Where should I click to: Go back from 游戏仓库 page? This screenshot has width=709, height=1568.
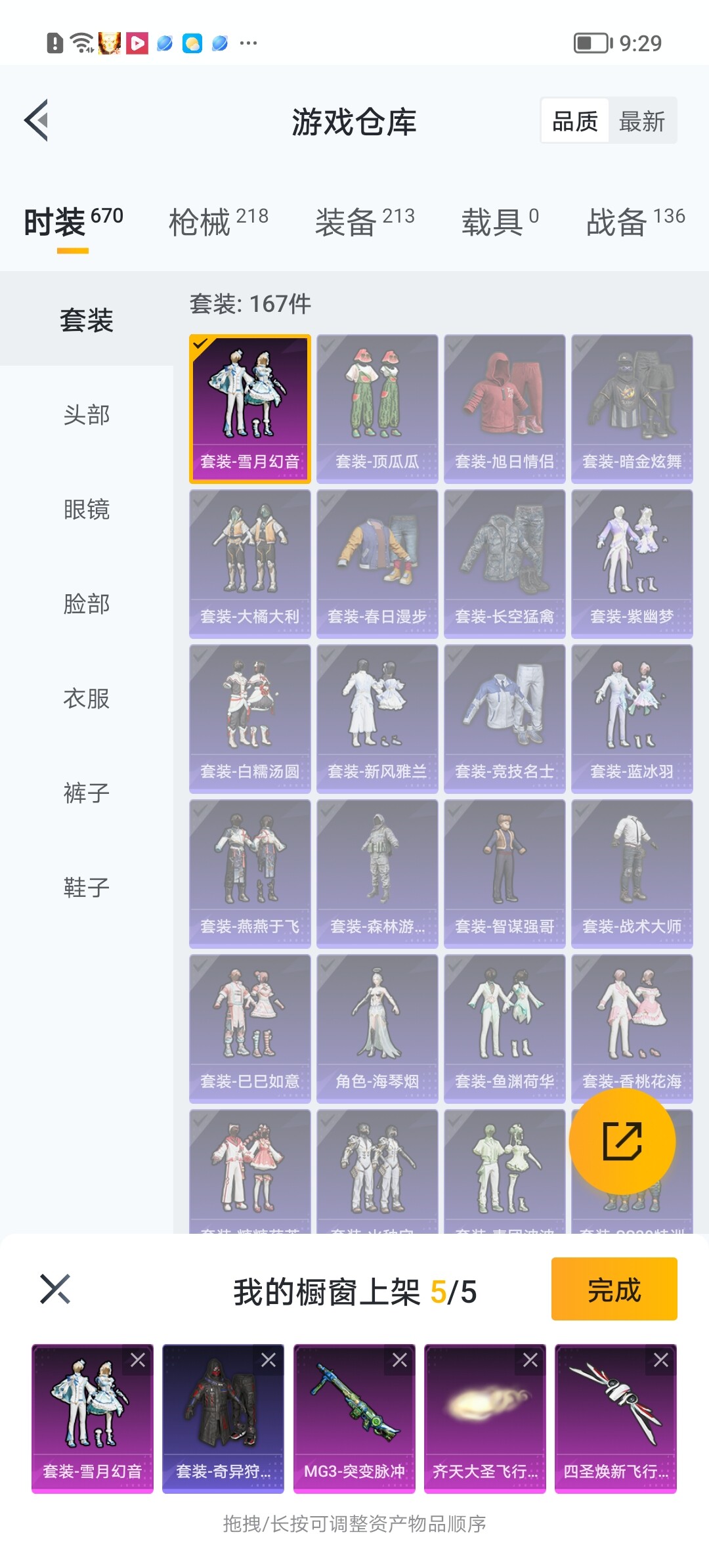point(37,121)
